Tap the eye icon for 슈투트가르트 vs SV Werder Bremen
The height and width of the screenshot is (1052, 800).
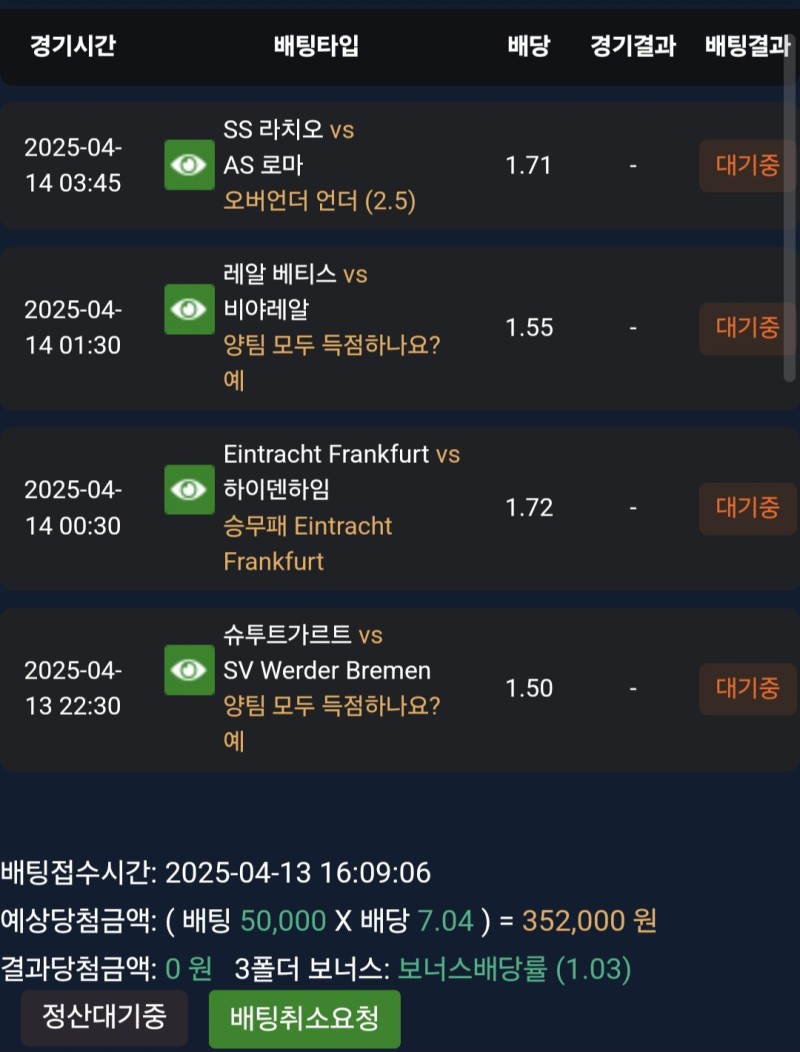coord(189,670)
